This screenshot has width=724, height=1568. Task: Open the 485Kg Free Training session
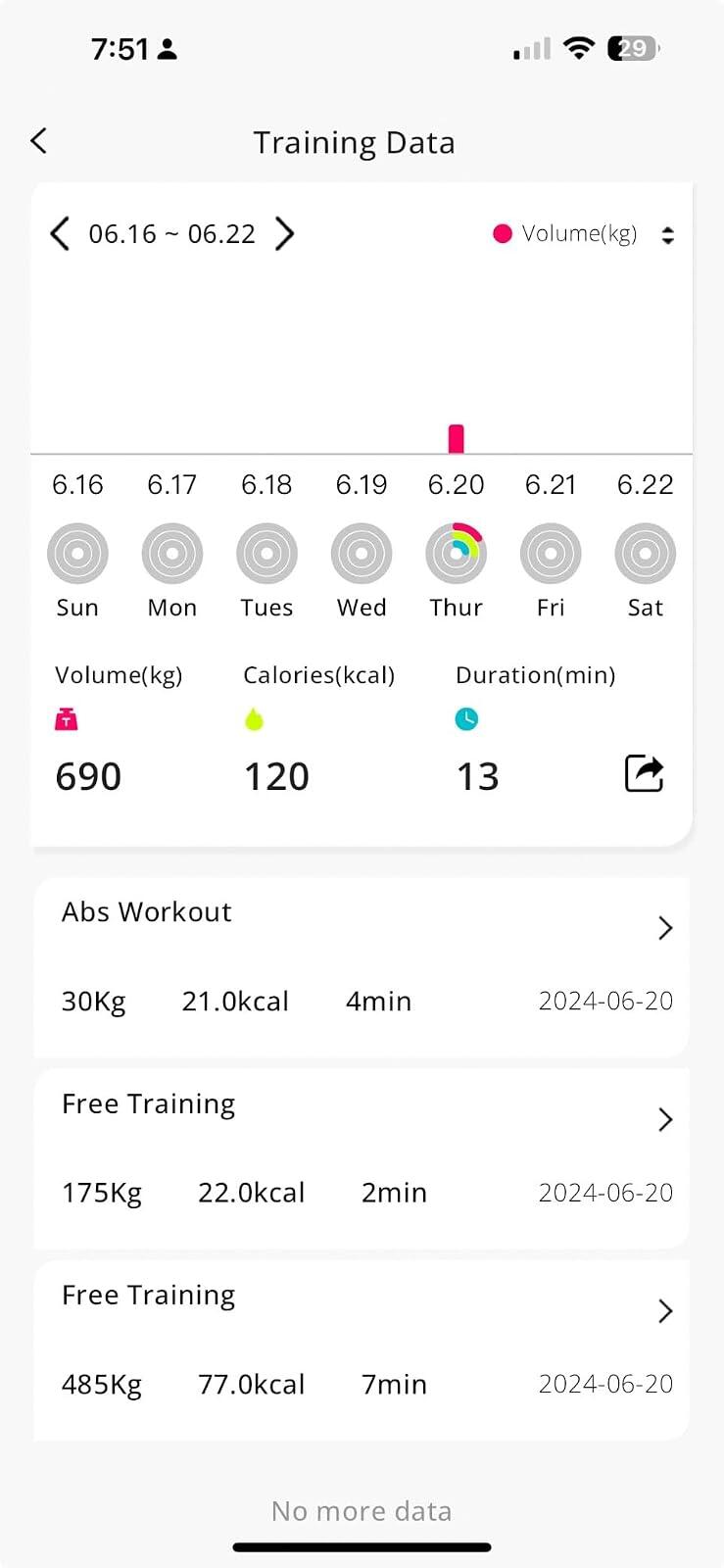[x=362, y=1349]
